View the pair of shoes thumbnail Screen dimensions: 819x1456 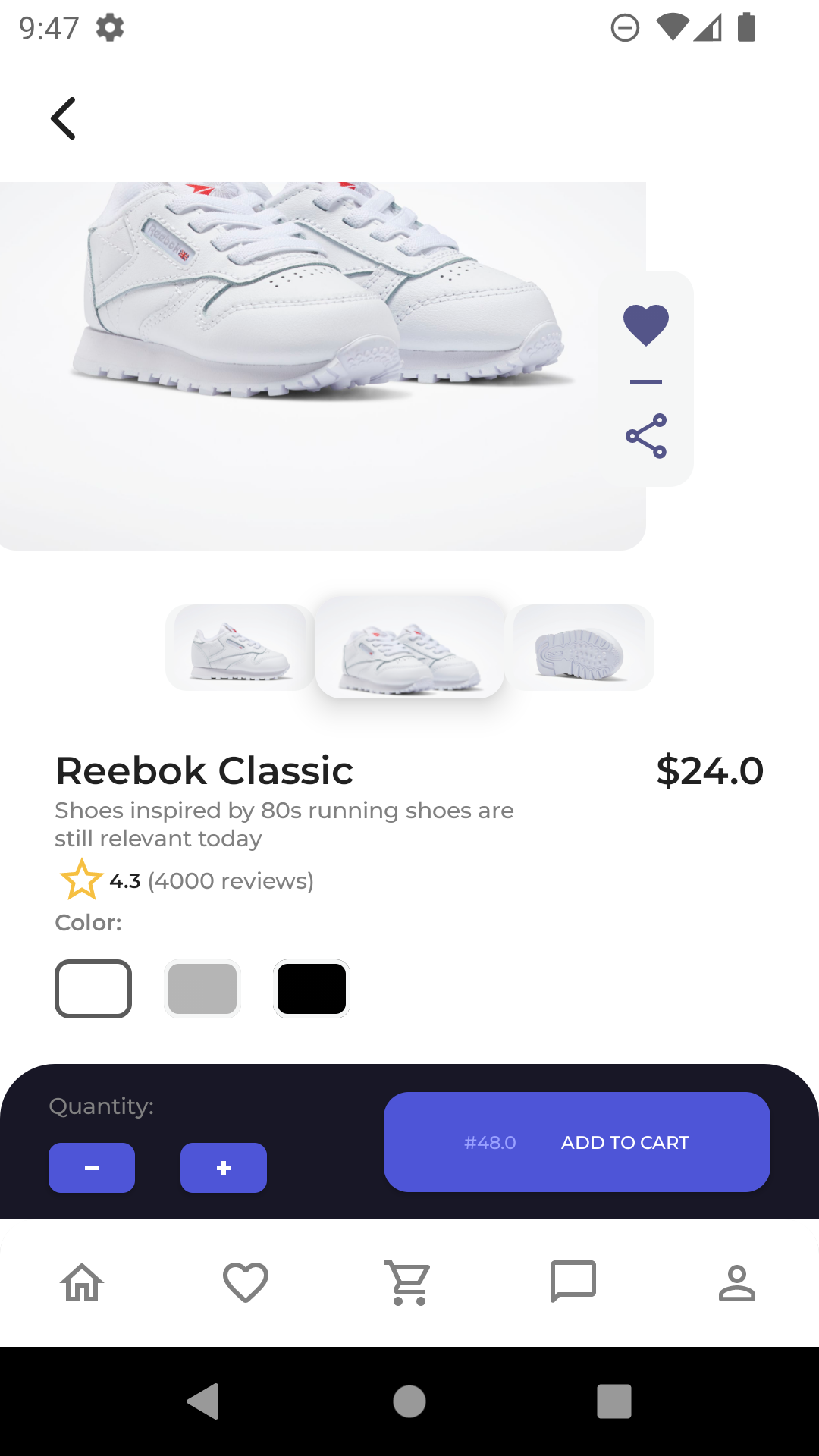pyautogui.click(x=409, y=648)
